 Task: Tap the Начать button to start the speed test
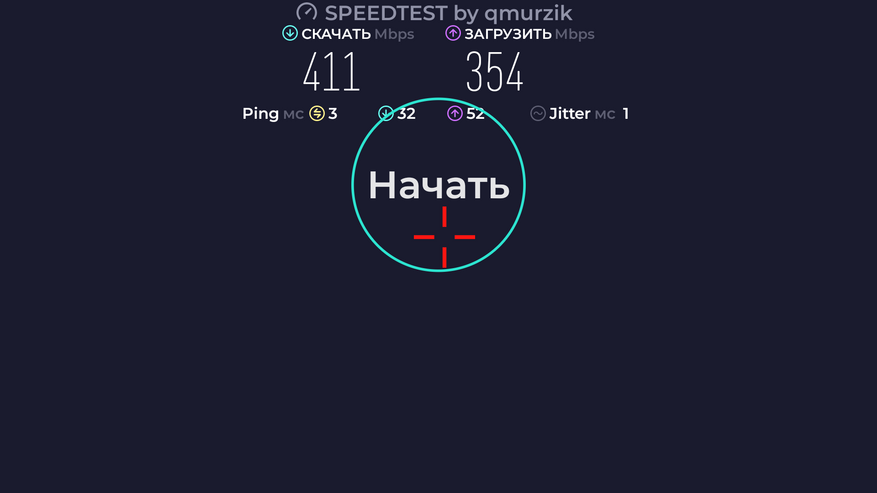tap(438, 185)
